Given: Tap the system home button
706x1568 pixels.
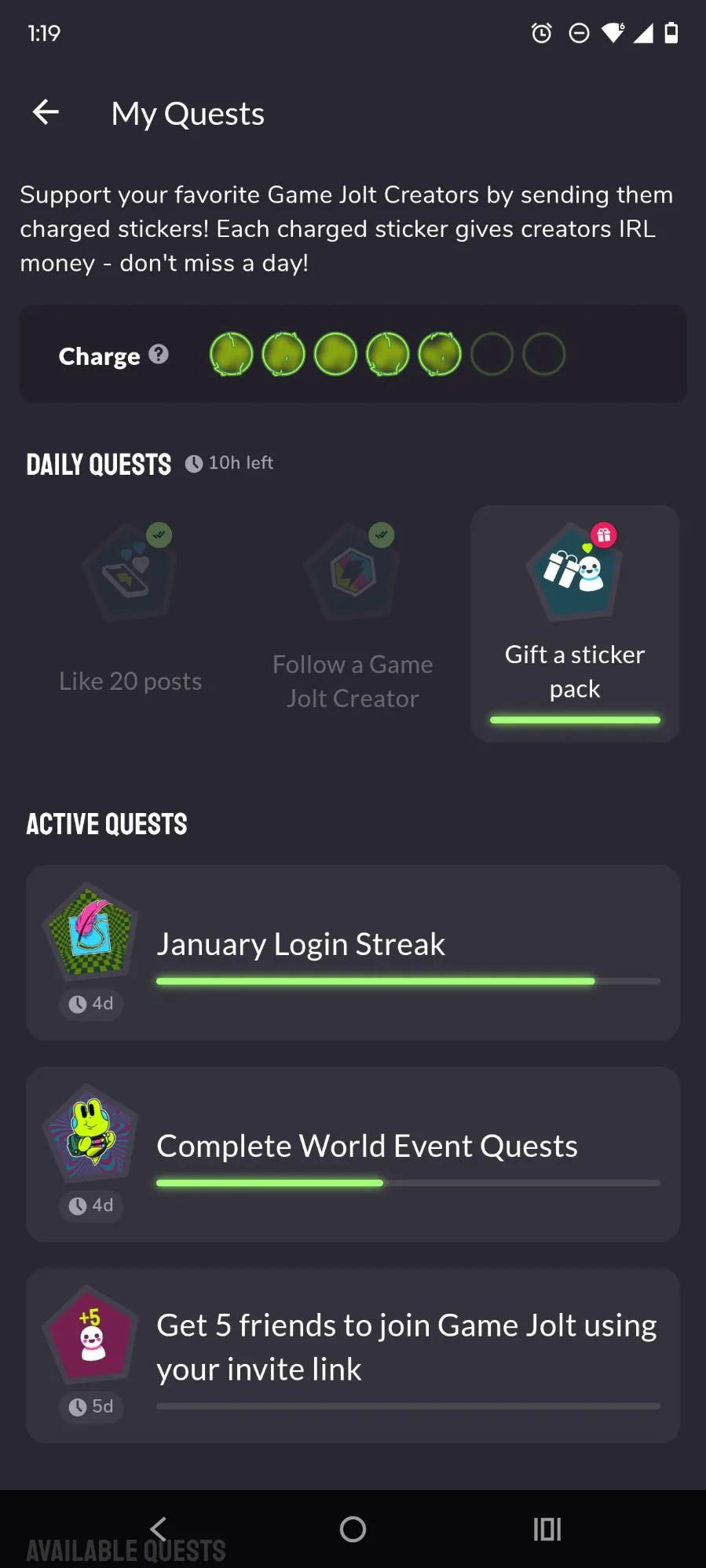Looking at the screenshot, I should tap(353, 1529).
